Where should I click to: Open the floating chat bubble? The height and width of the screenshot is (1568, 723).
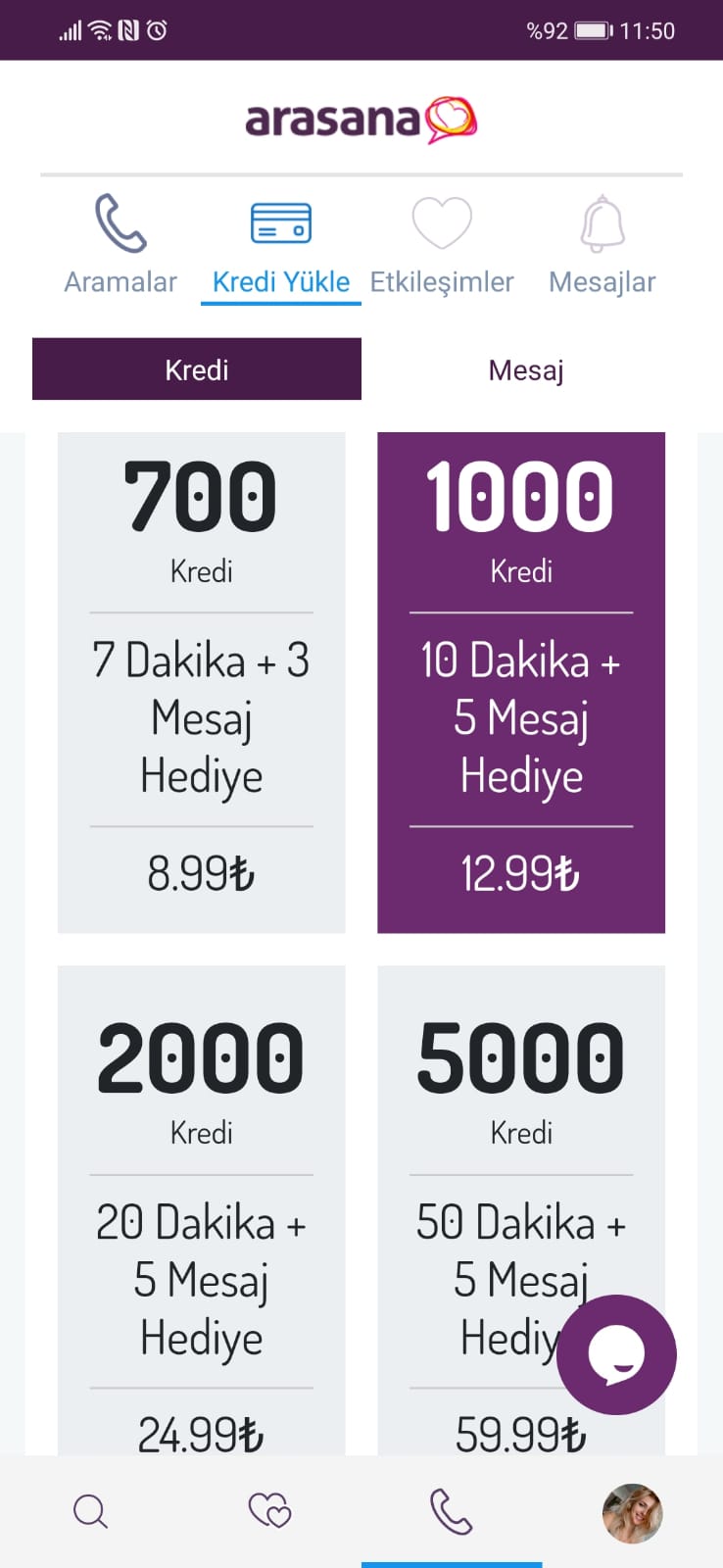(x=616, y=1354)
